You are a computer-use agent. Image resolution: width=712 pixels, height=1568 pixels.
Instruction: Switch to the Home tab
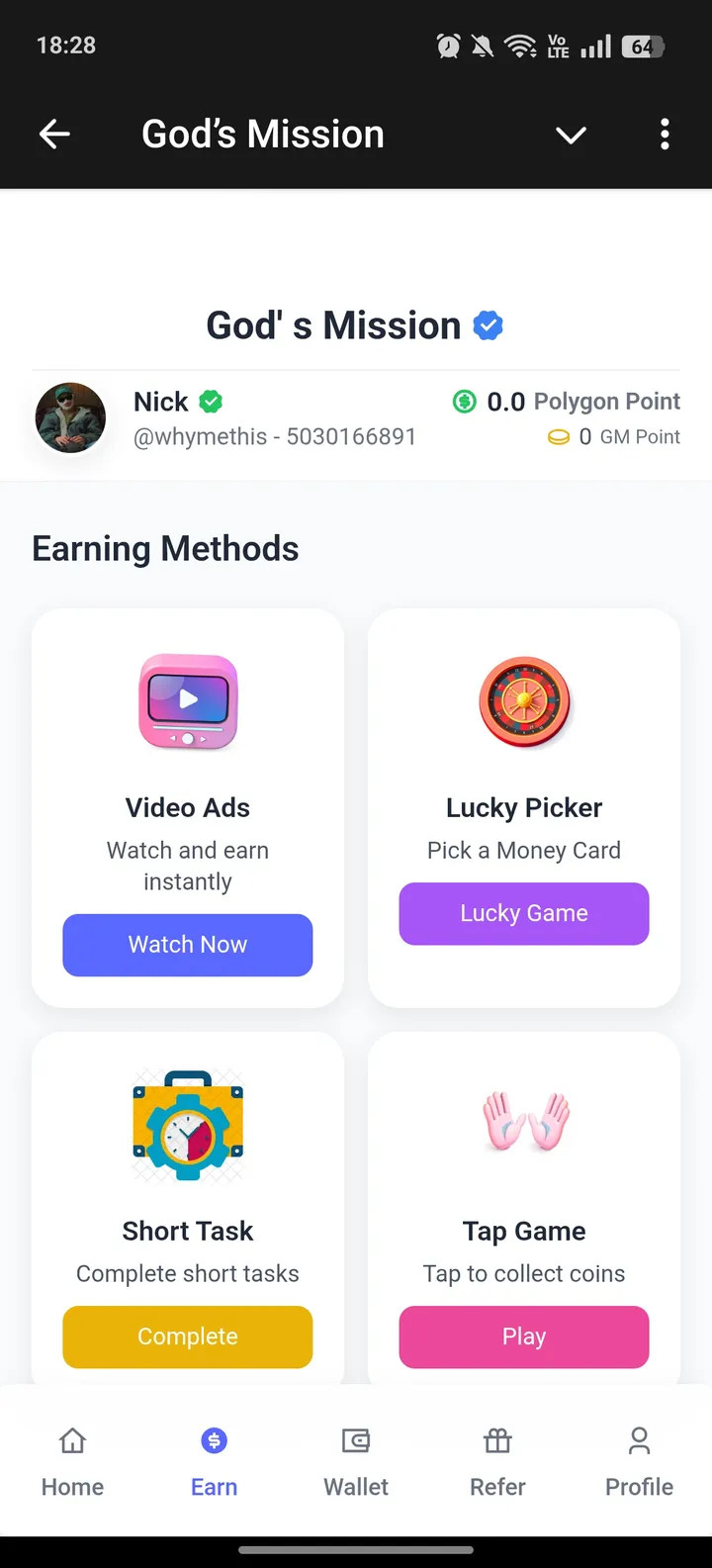tap(72, 1461)
